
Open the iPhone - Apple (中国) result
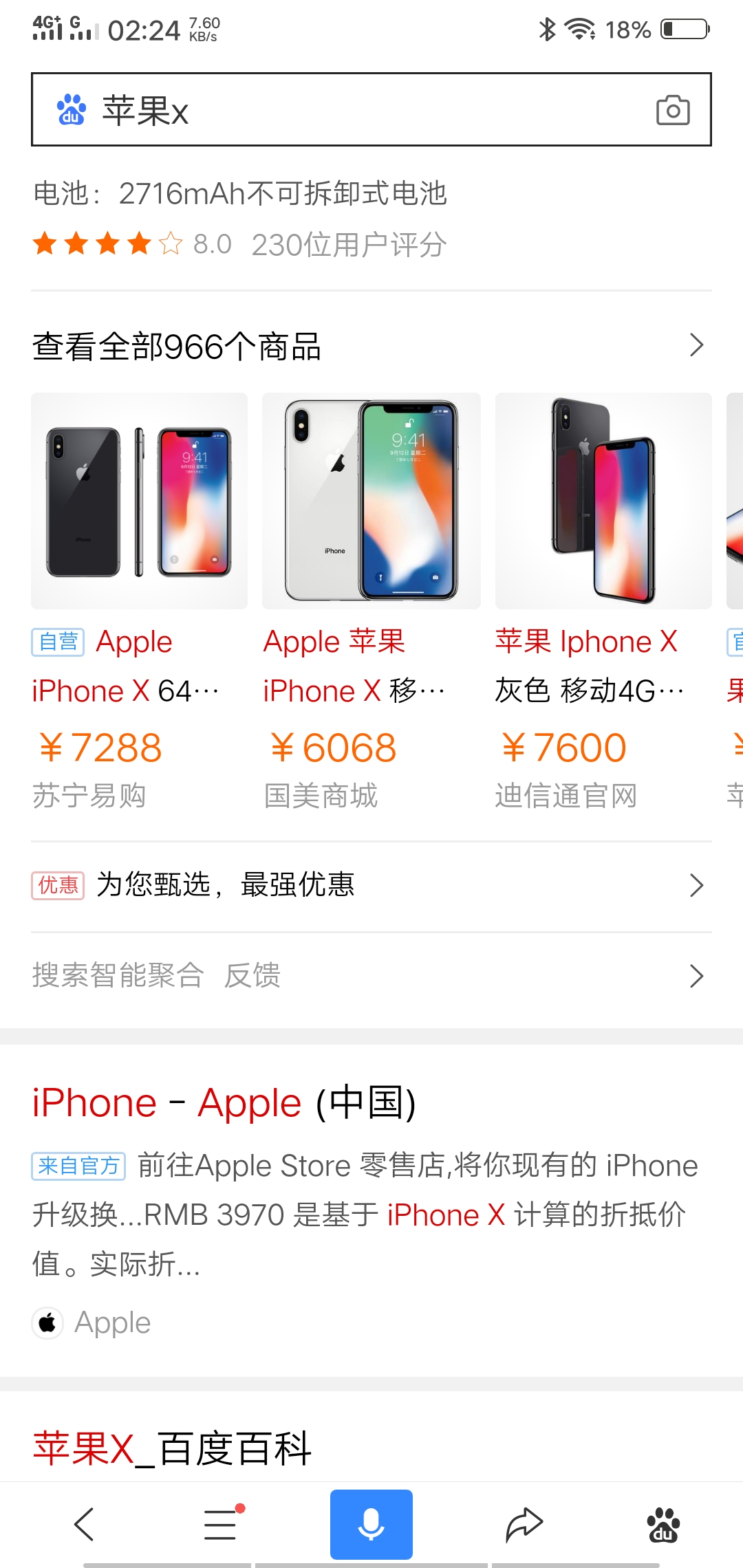224,1103
